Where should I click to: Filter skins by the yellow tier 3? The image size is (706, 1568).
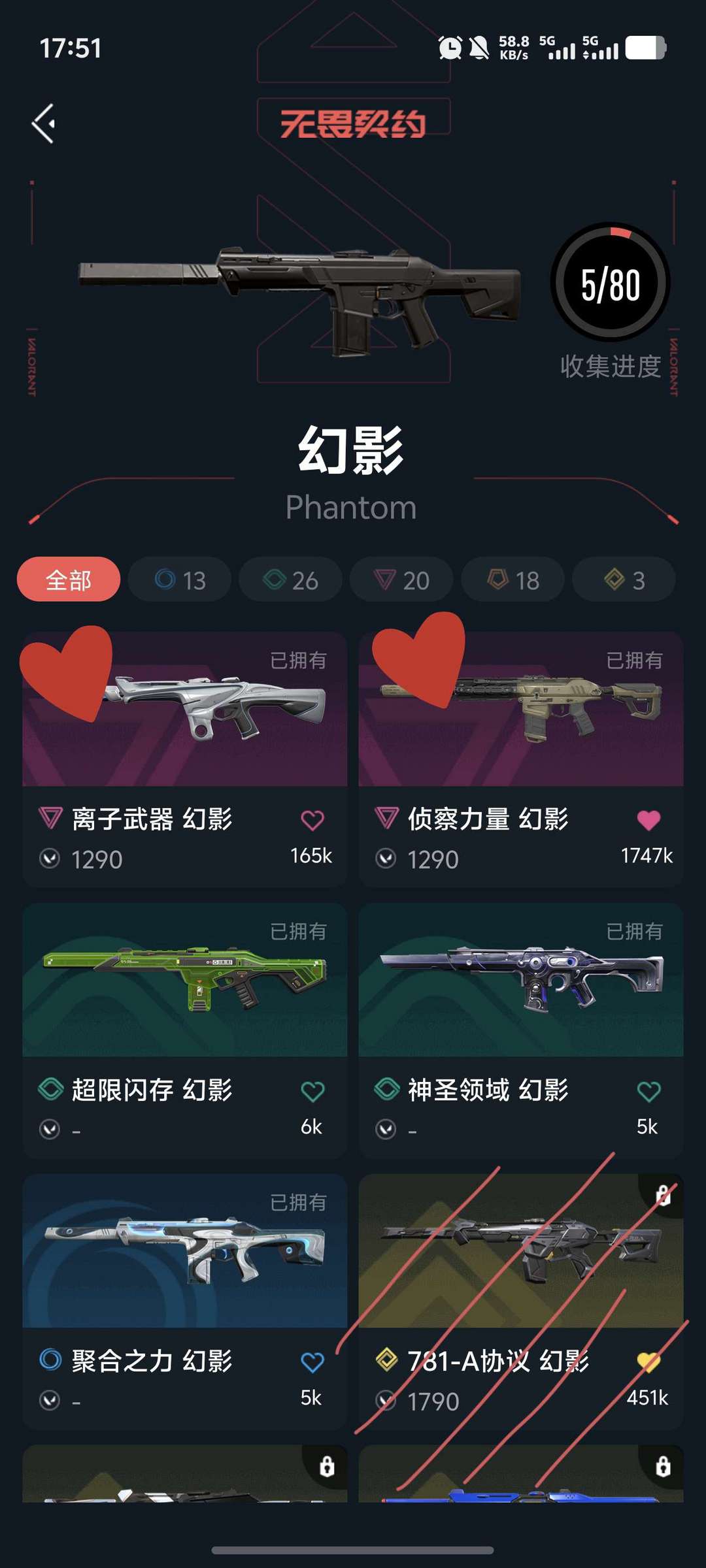point(624,580)
